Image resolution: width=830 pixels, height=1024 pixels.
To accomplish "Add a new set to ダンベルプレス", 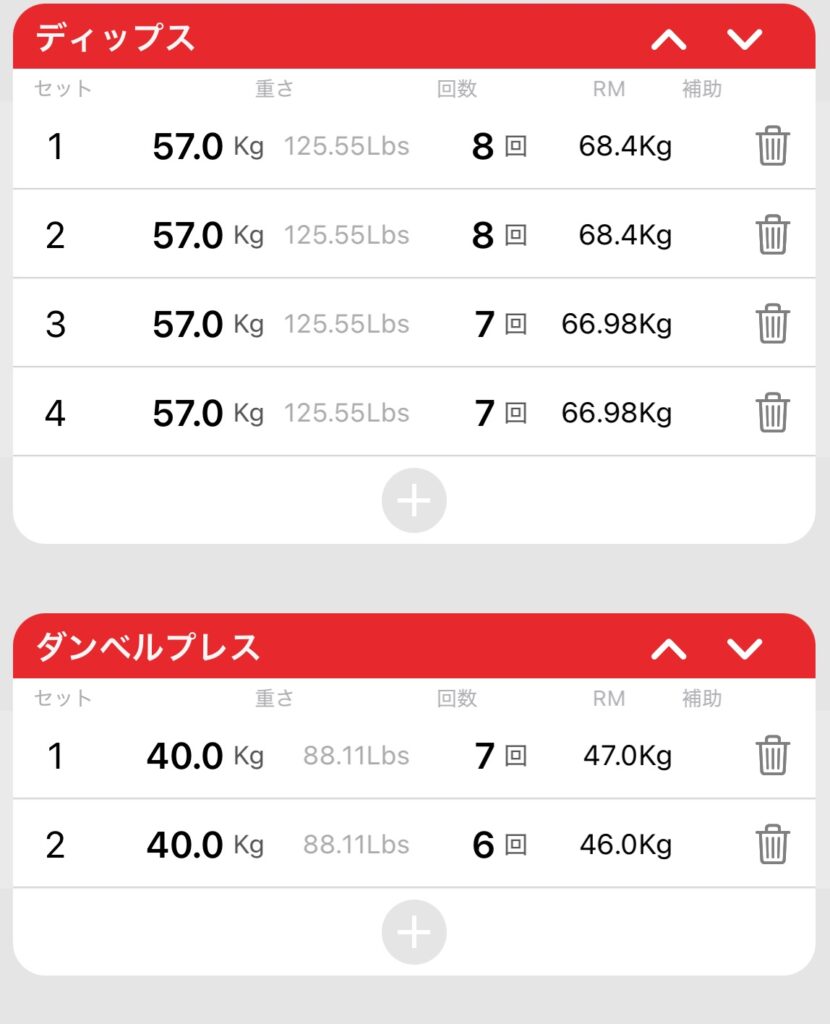I will (414, 932).
